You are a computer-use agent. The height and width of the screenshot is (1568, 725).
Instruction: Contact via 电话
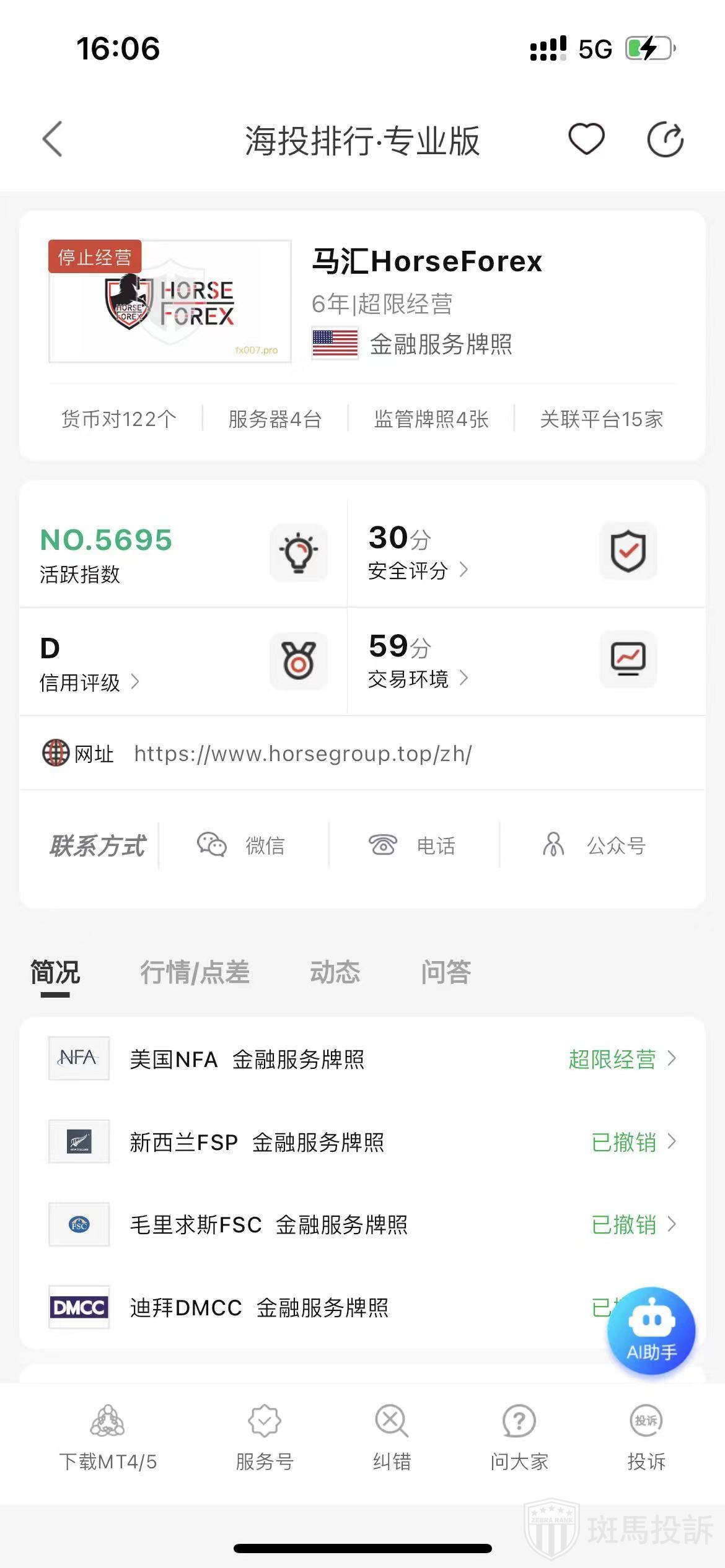[x=413, y=845]
